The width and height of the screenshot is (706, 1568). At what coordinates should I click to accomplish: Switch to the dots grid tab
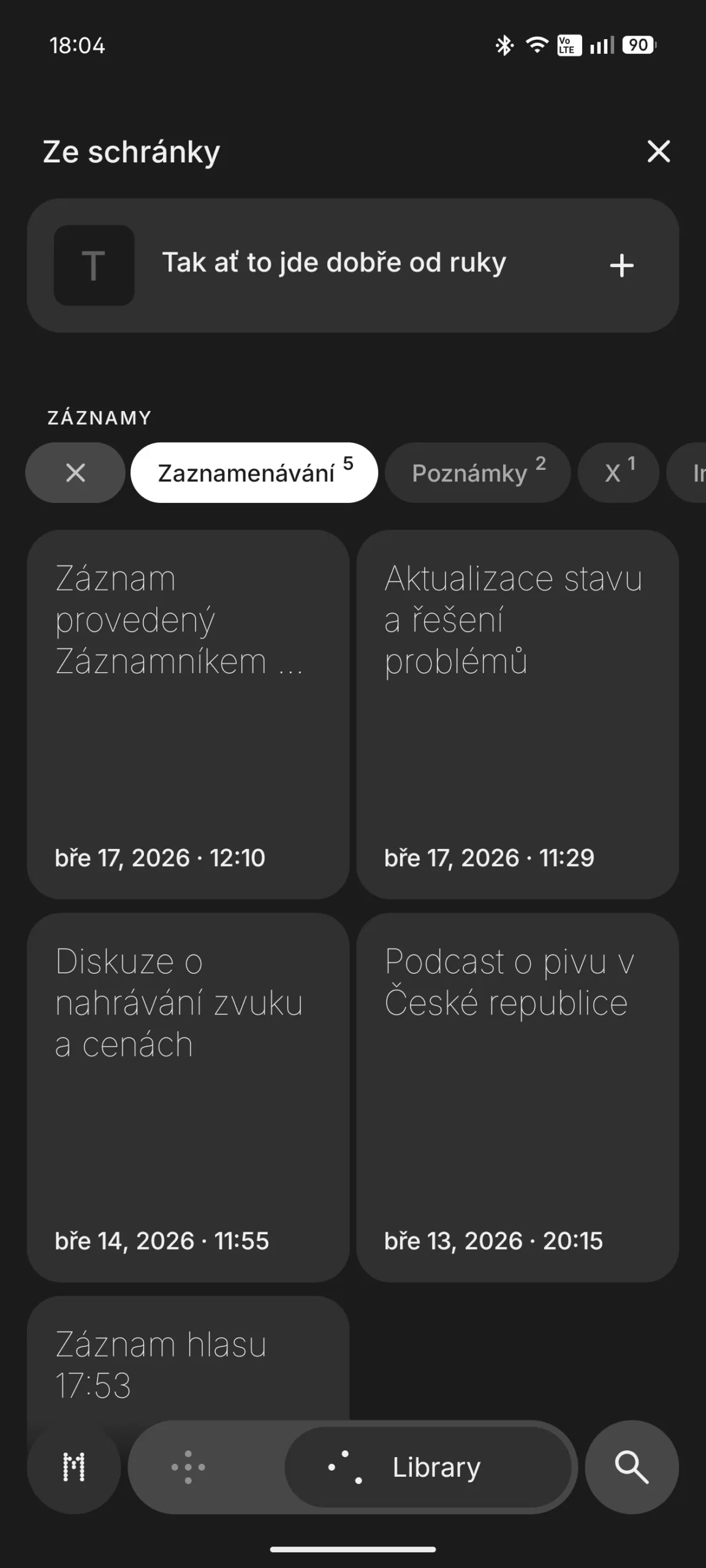pyautogui.click(x=188, y=1467)
